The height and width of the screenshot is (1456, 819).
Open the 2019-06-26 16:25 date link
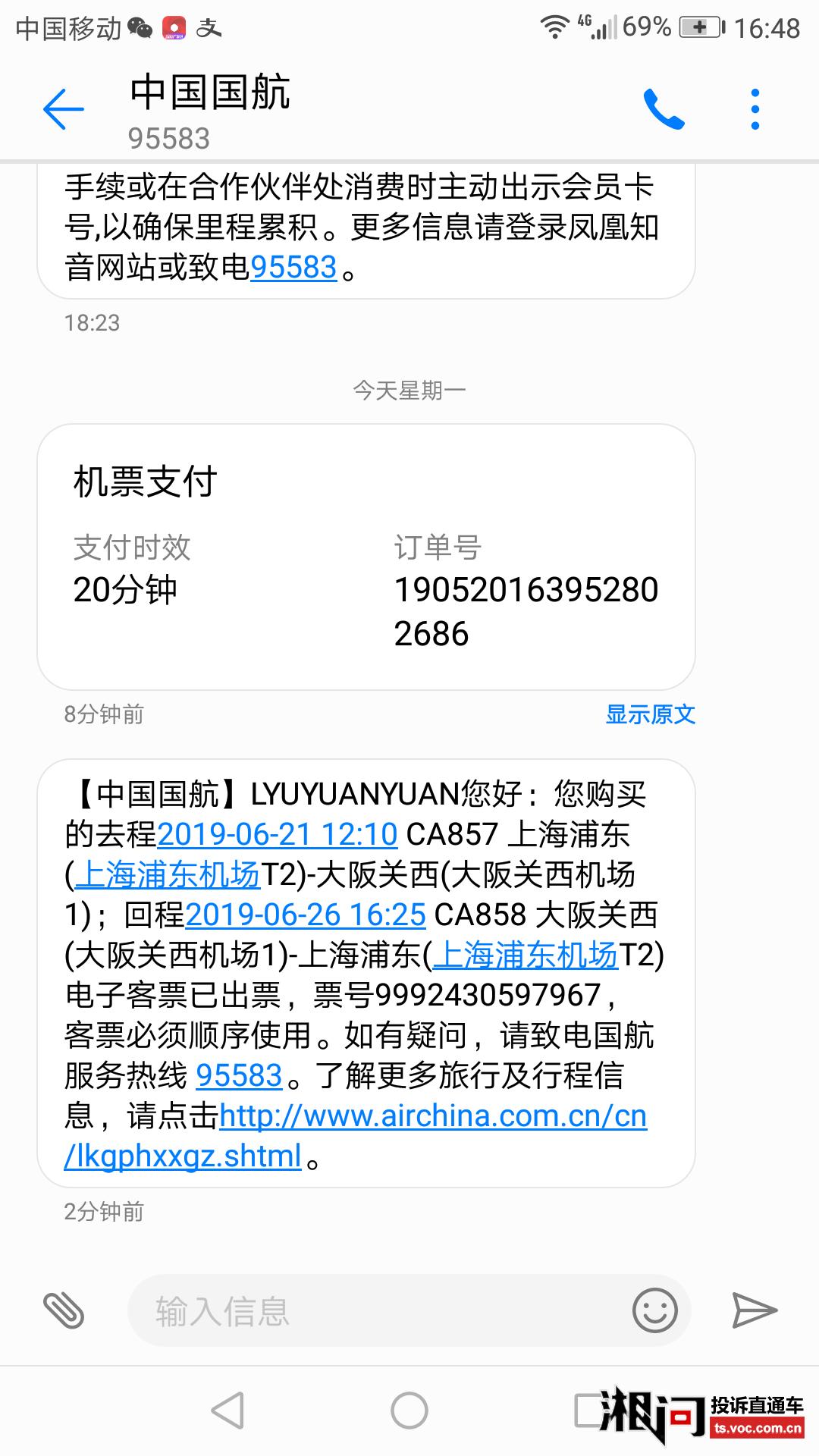coord(306,915)
